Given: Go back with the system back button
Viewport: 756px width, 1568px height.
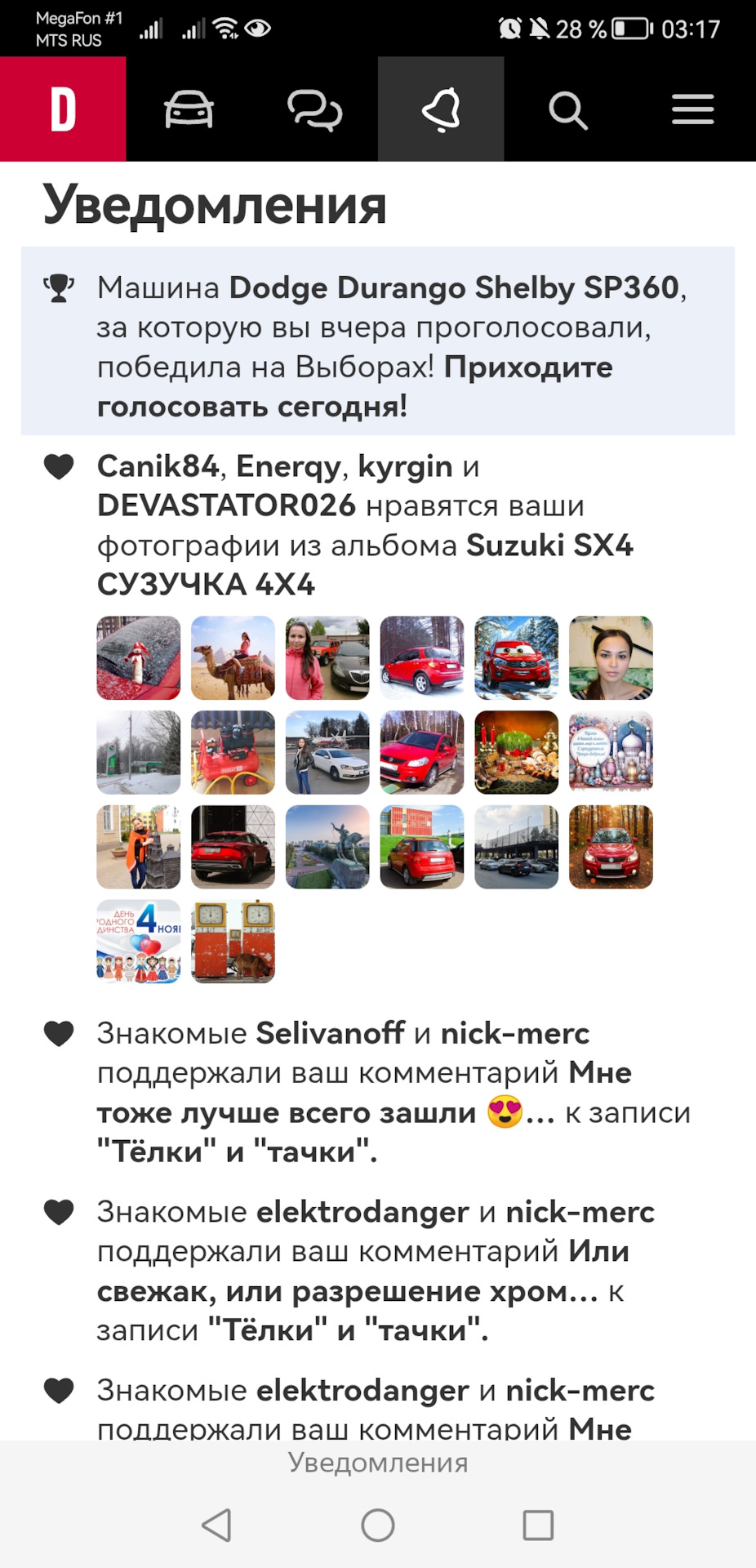Looking at the screenshot, I should (x=217, y=1525).
